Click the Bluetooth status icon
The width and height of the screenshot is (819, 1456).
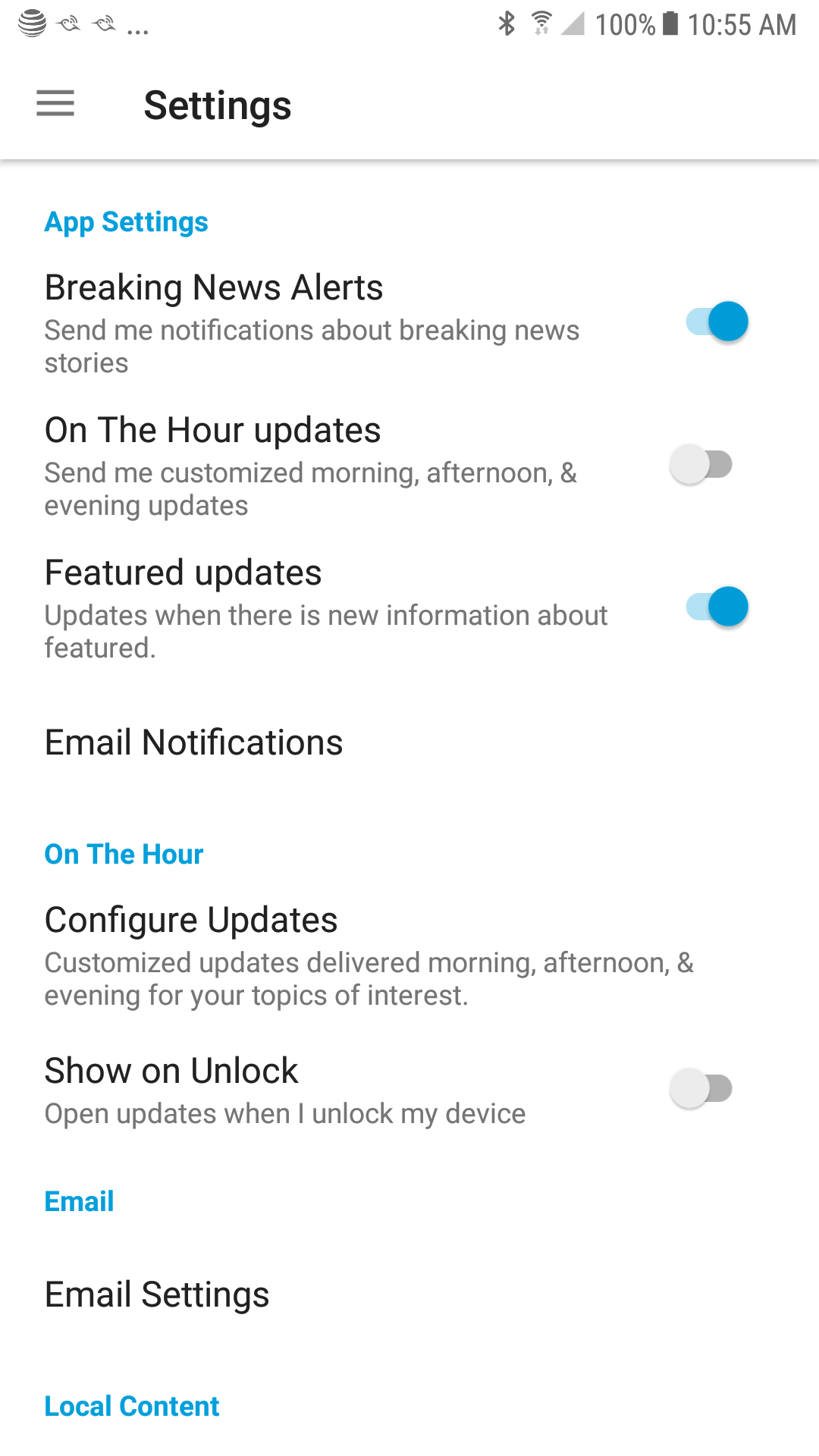507,24
